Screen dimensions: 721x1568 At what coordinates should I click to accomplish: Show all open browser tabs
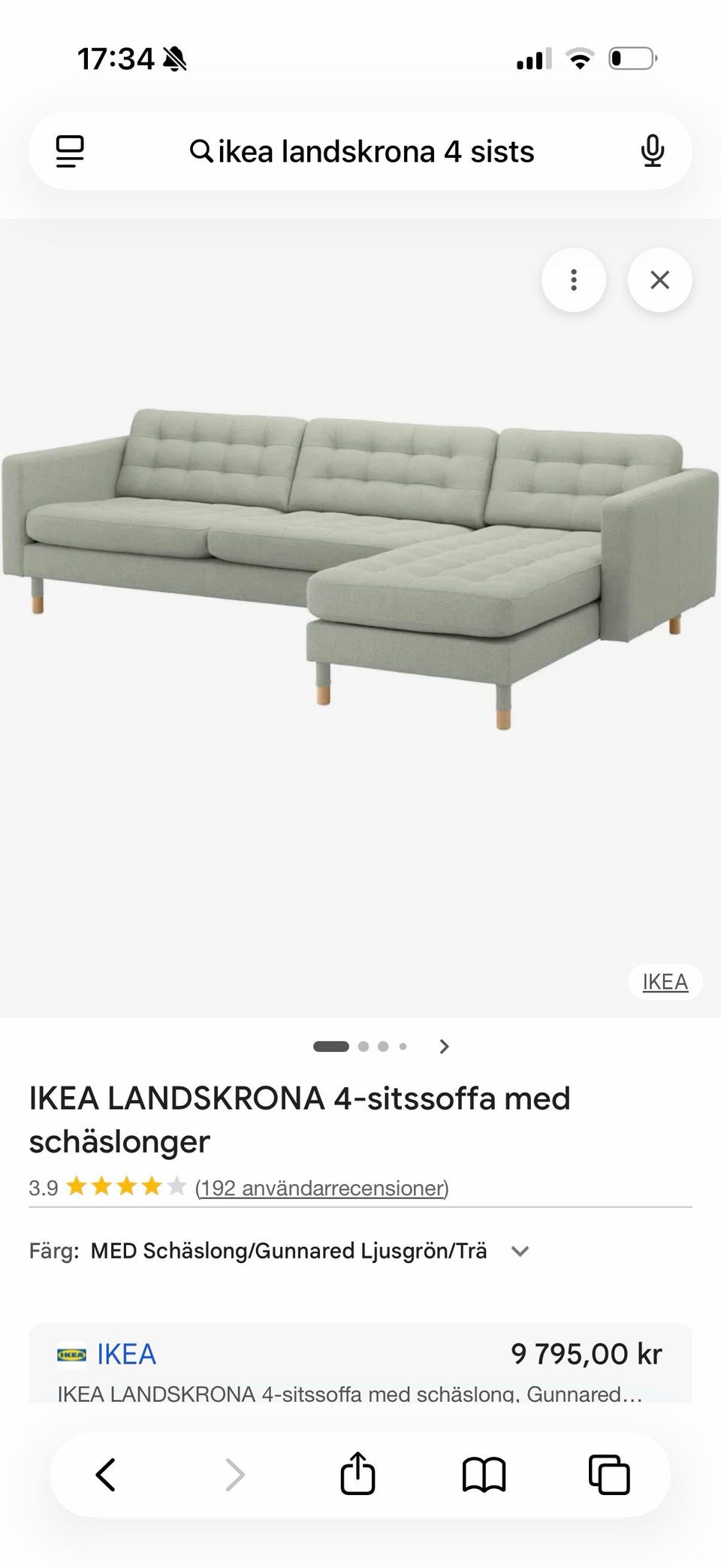coord(609,1474)
